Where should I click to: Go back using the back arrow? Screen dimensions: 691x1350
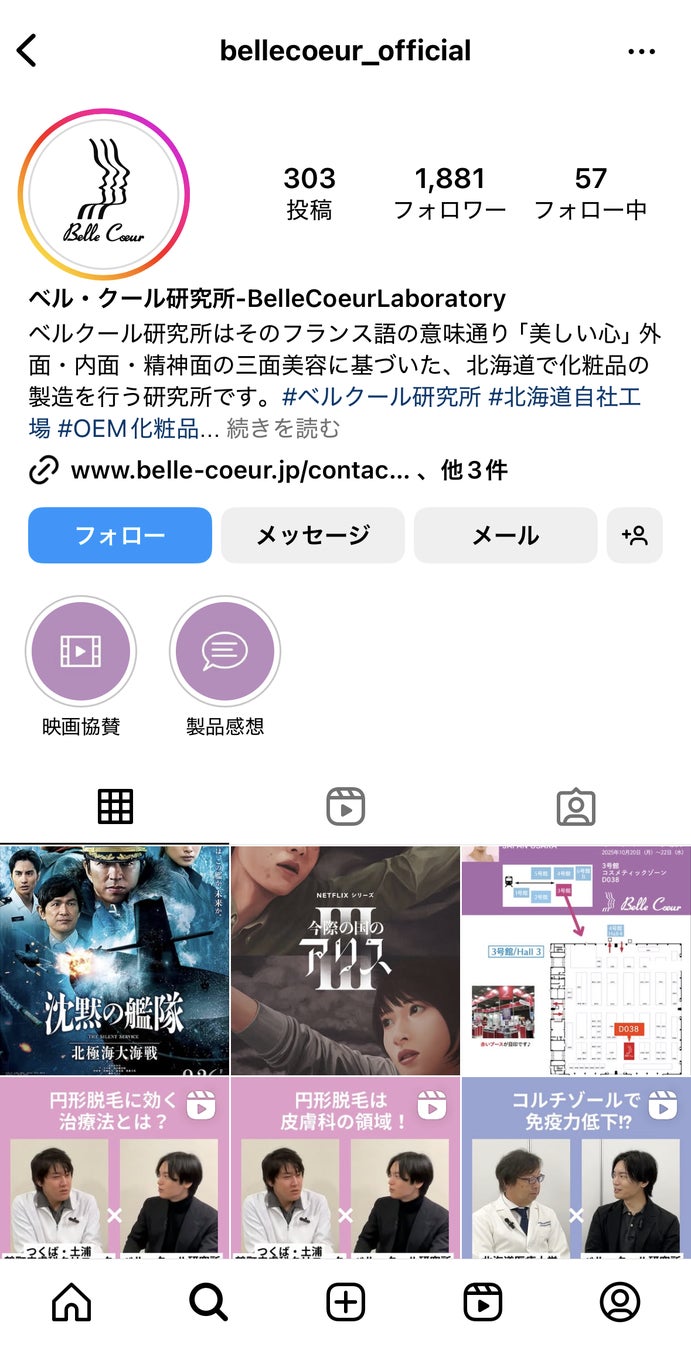(27, 50)
